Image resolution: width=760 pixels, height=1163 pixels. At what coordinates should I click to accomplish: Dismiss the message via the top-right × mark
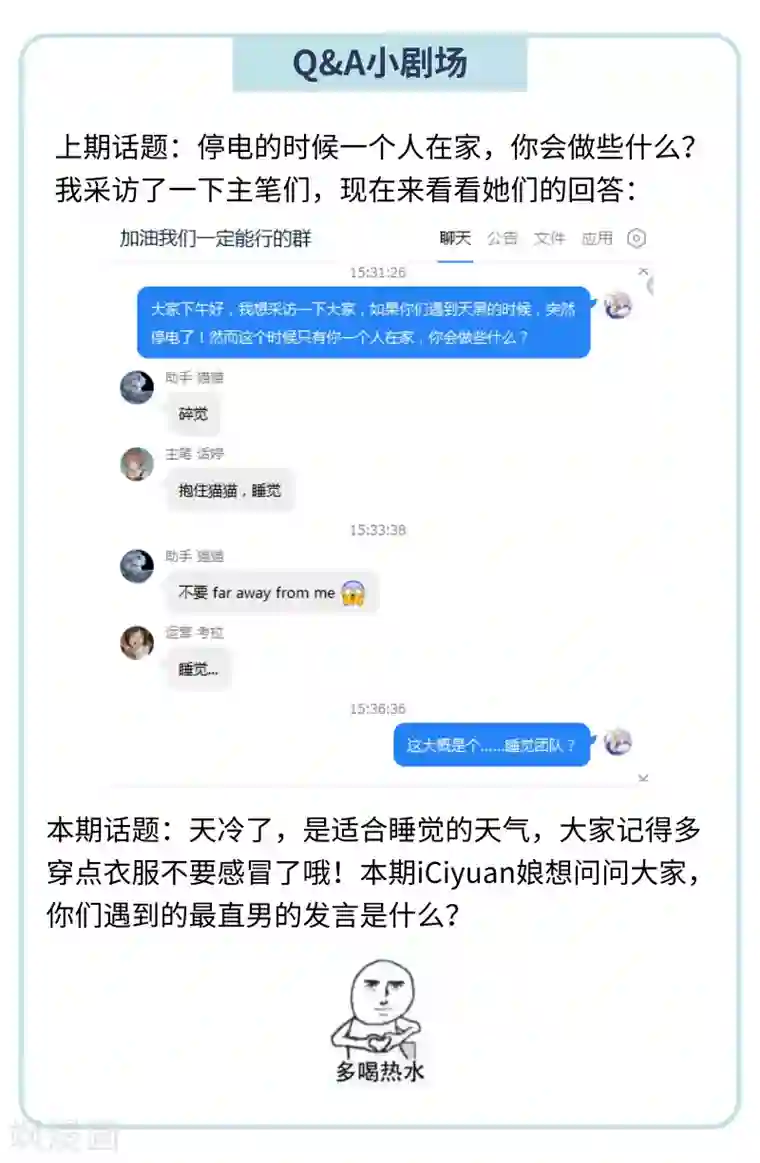[643, 271]
